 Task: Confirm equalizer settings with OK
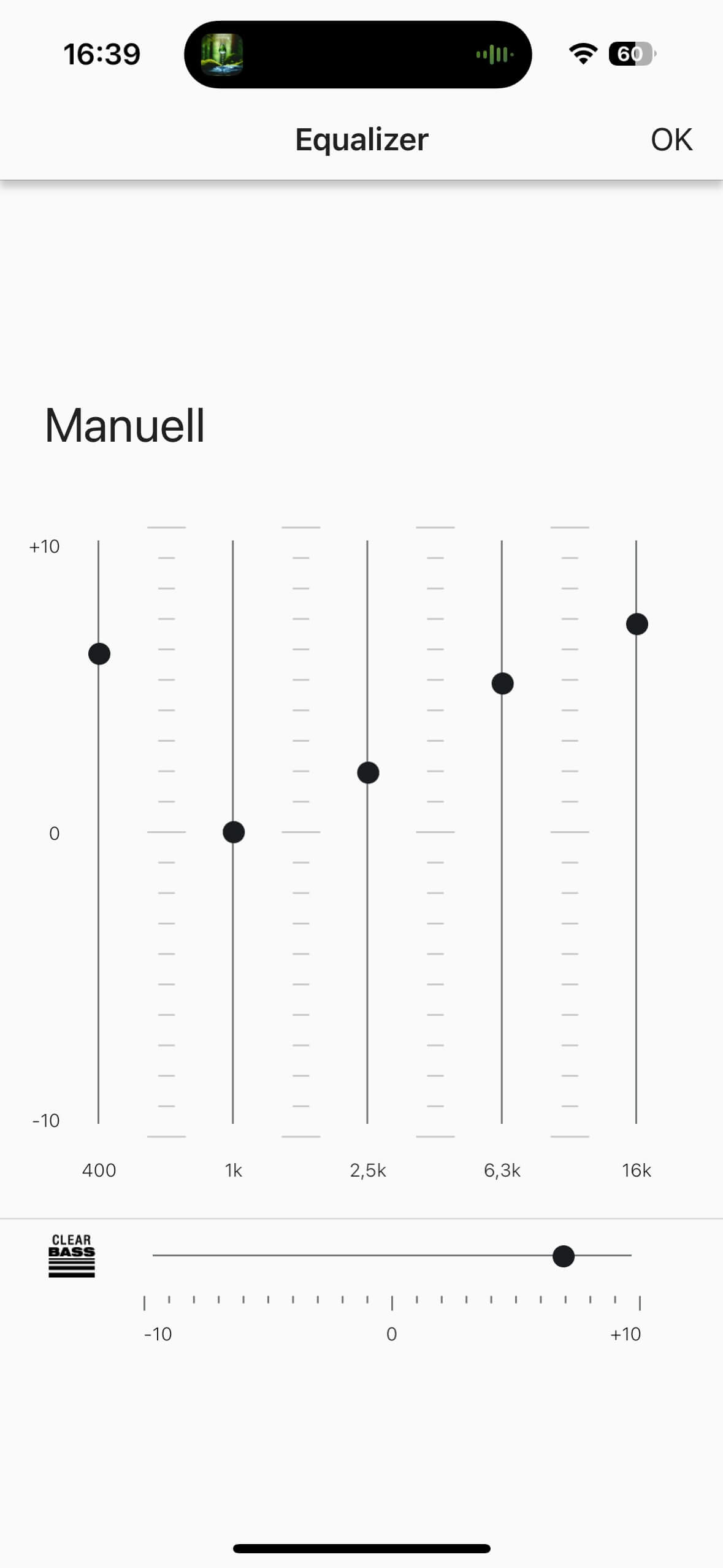[671, 140]
